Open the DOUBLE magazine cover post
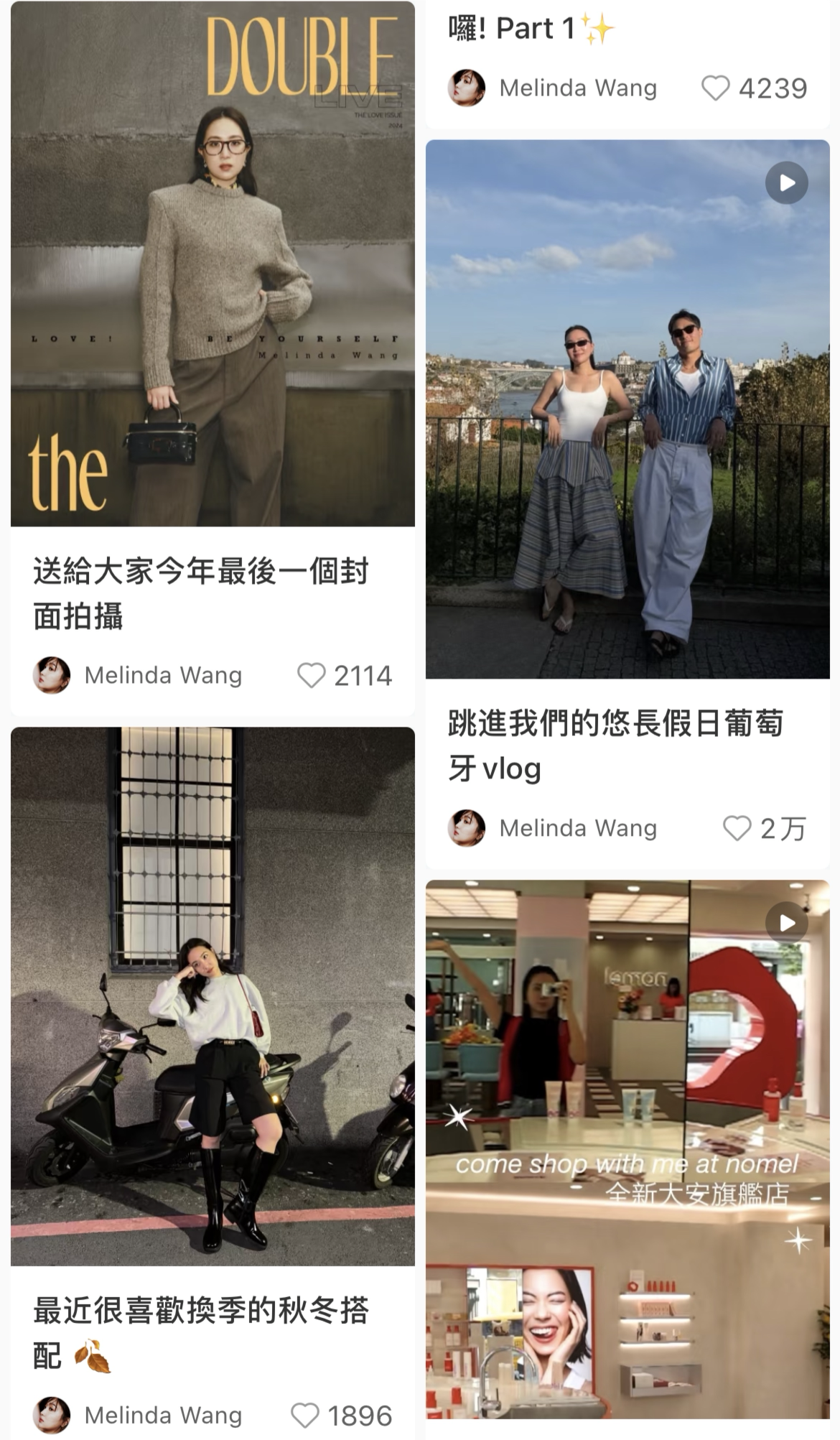 pos(213,264)
